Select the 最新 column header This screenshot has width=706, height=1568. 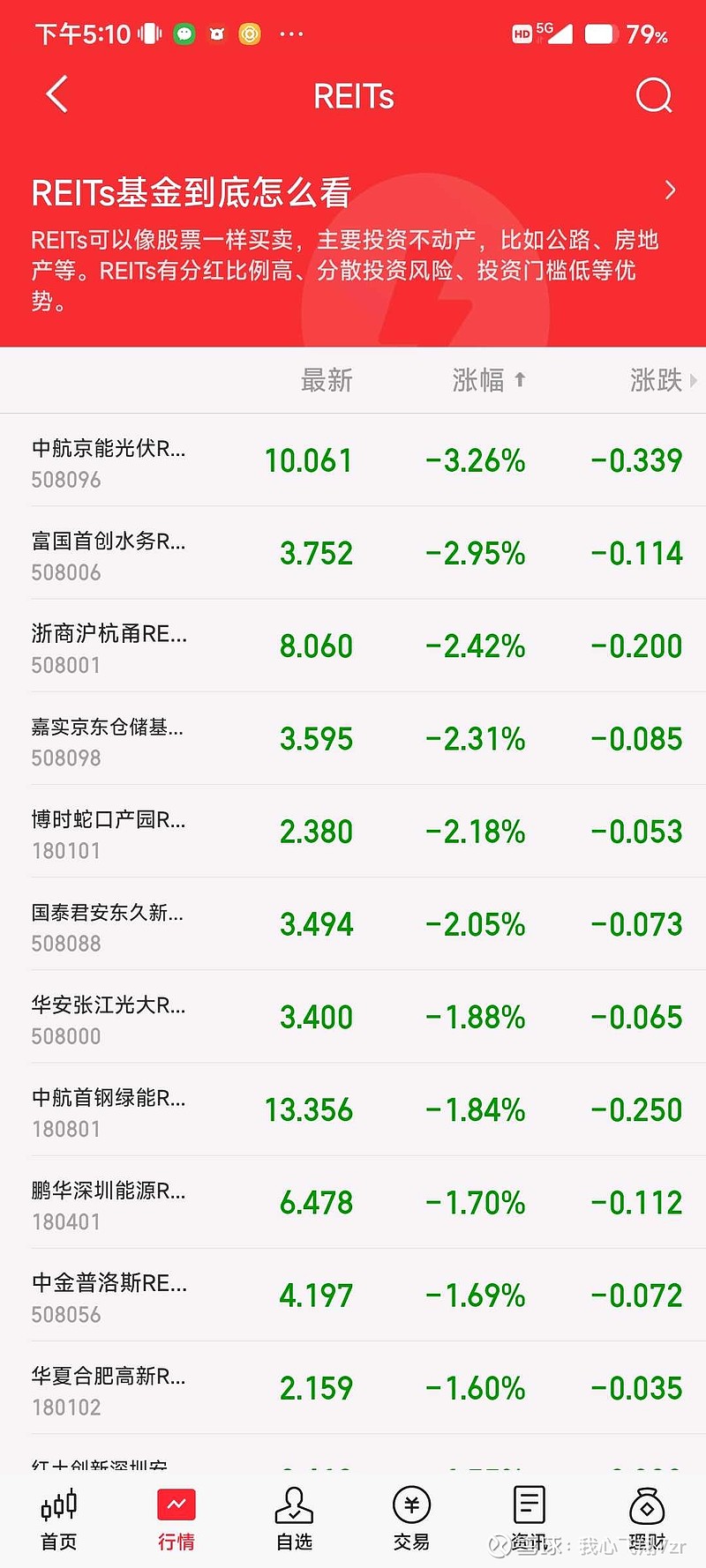327,380
